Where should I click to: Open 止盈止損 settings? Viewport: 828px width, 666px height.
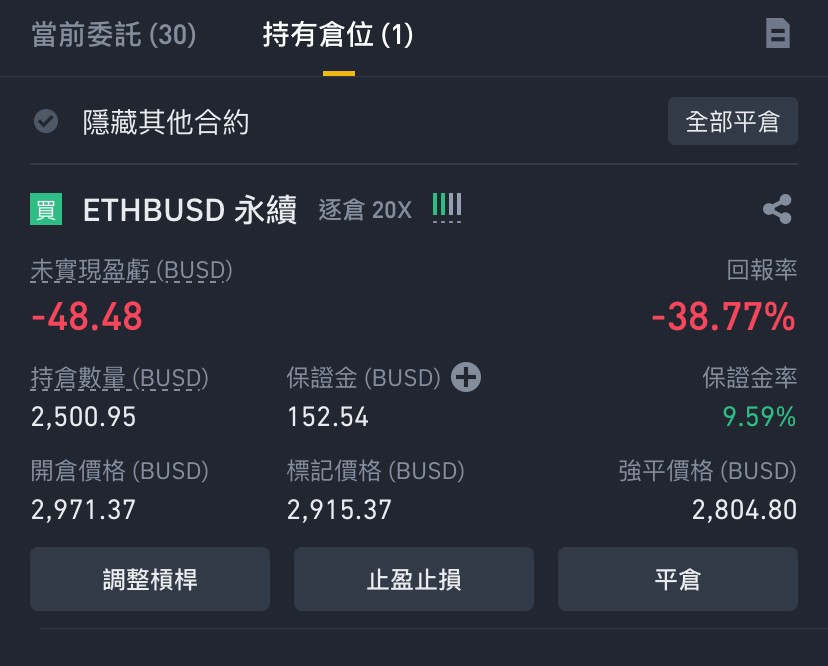(414, 579)
